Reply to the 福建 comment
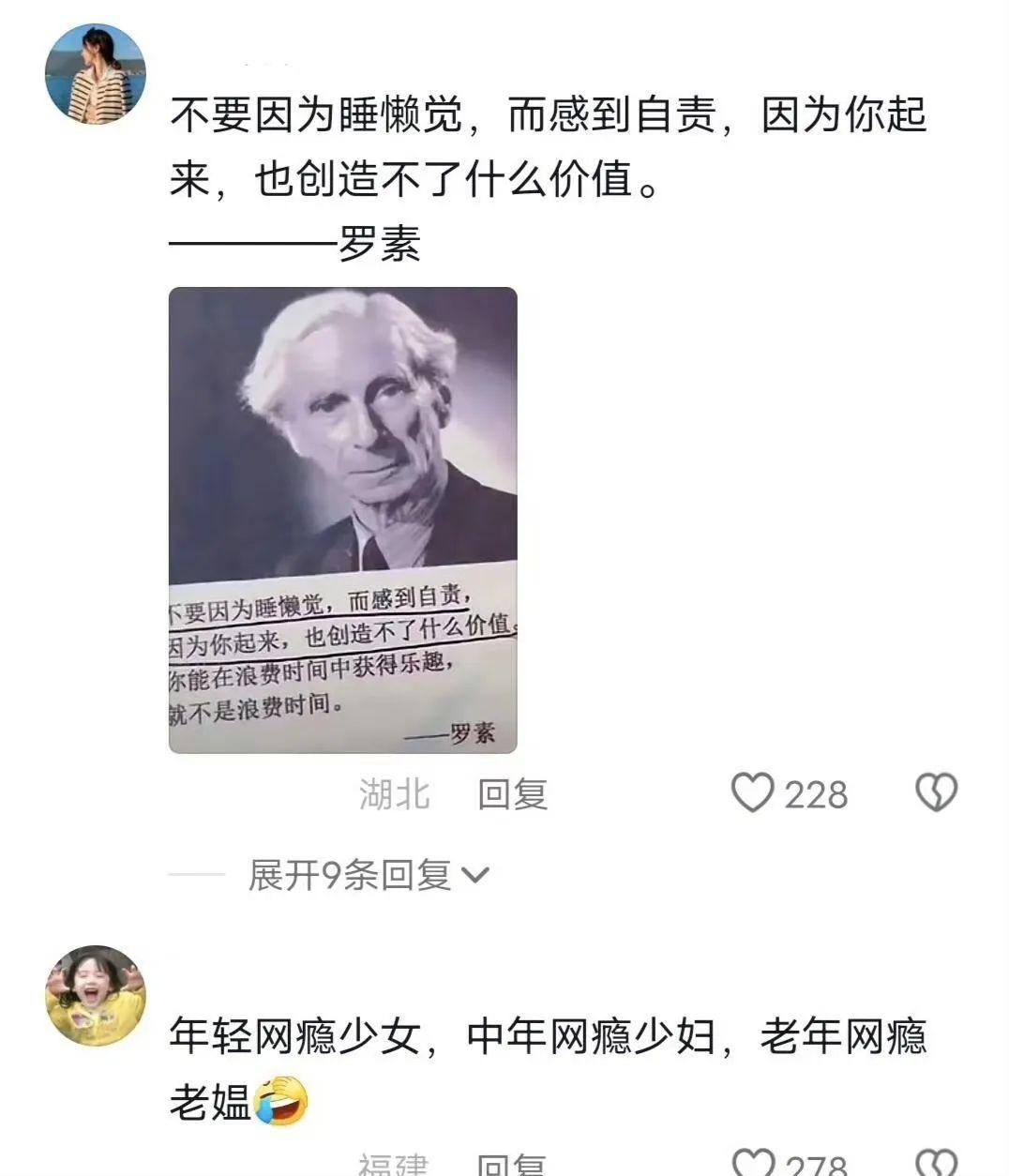This screenshot has width=1009, height=1176. click(511, 1166)
